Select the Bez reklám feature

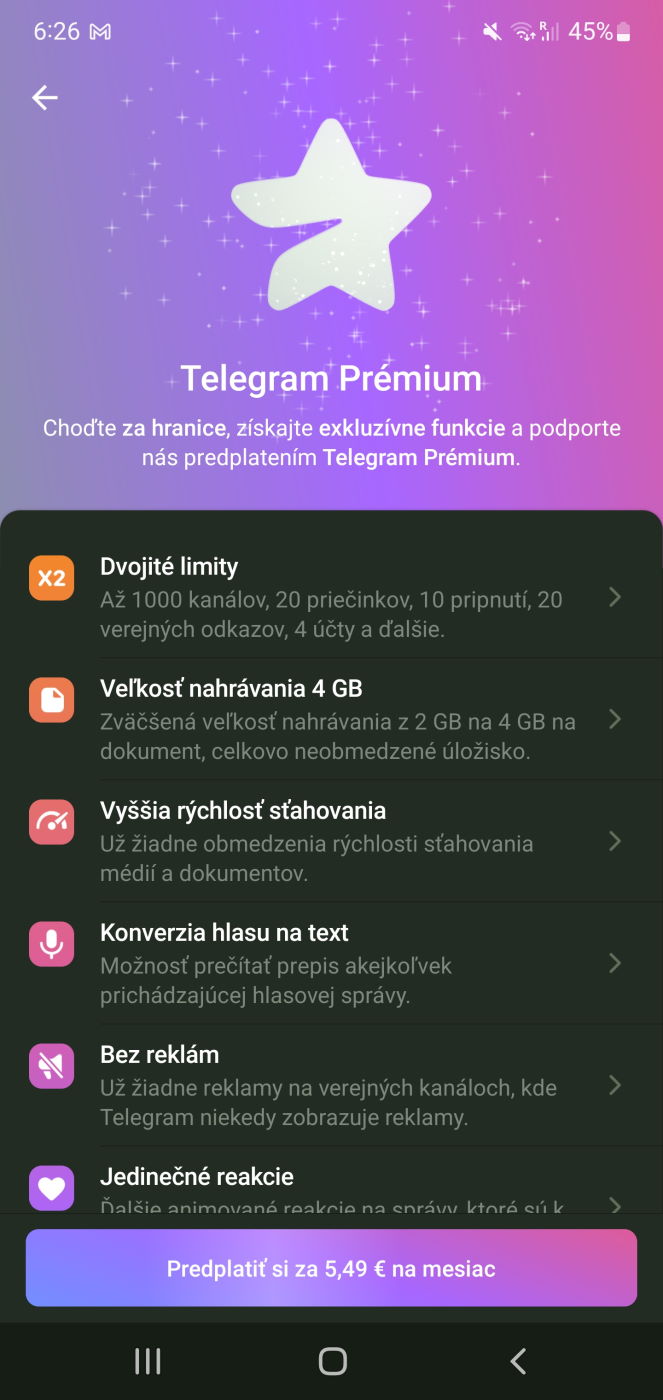(330, 1085)
